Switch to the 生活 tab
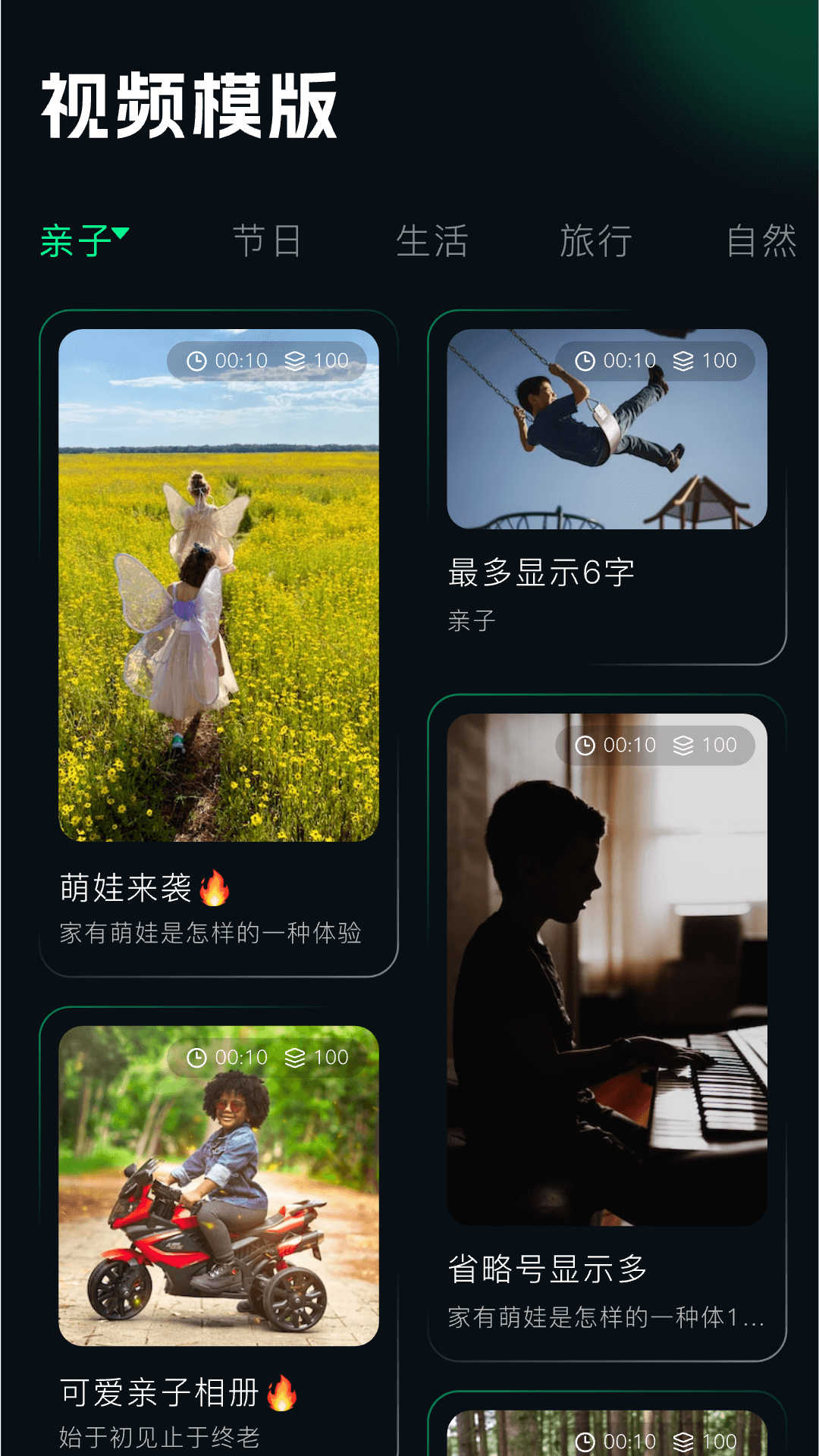 [x=432, y=241]
